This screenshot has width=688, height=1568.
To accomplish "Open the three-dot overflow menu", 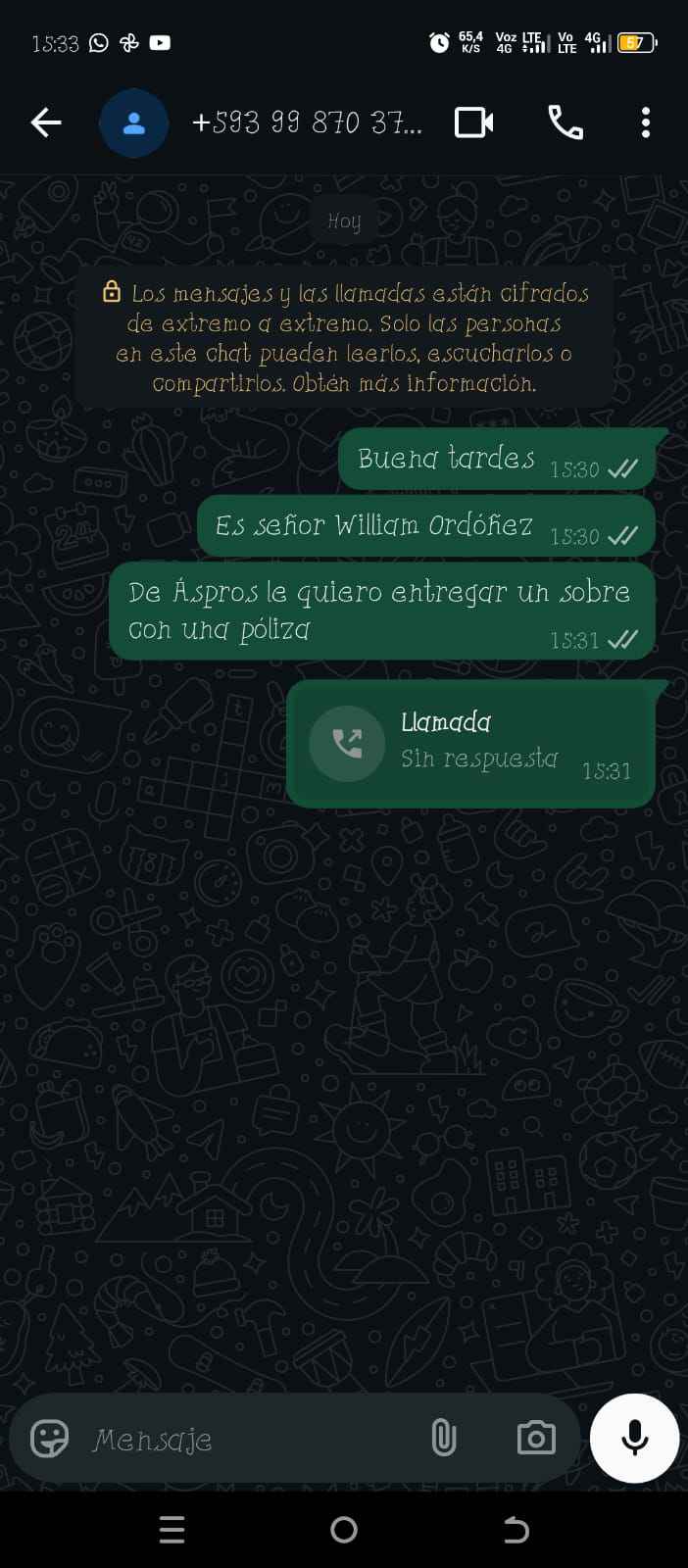I will [645, 122].
